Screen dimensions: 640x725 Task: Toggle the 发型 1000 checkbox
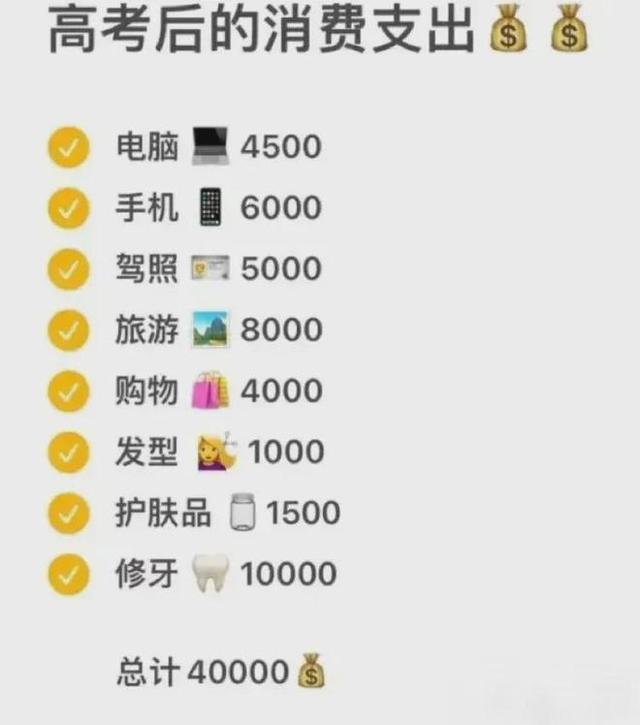coord(69,452)
